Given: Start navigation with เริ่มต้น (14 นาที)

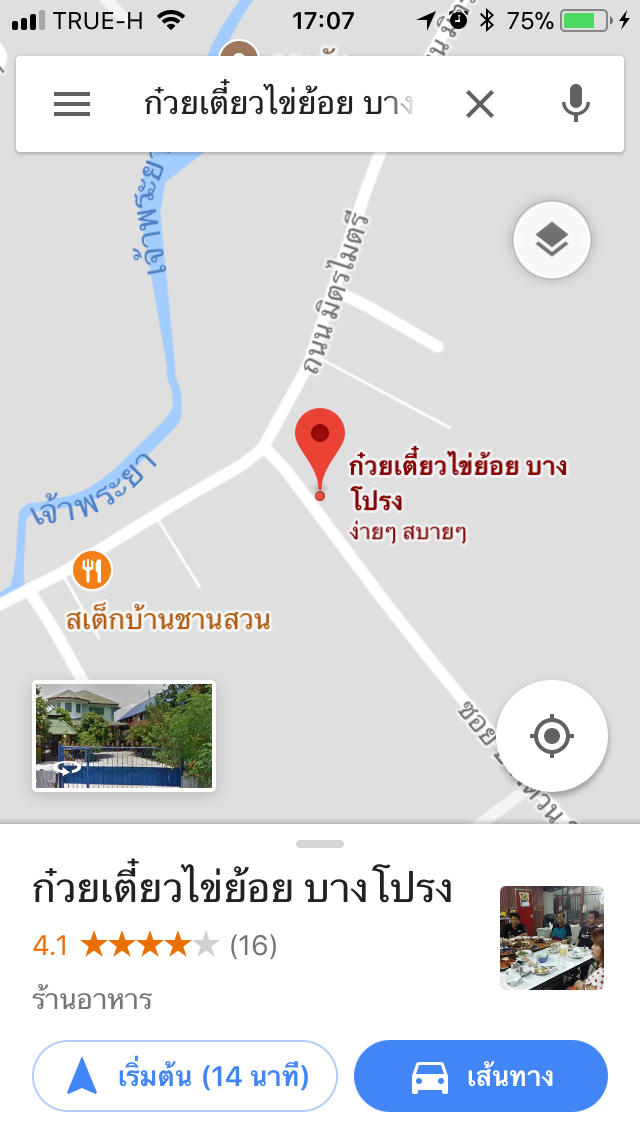Looking at the screenshot, I should (x=185, y=1076).
